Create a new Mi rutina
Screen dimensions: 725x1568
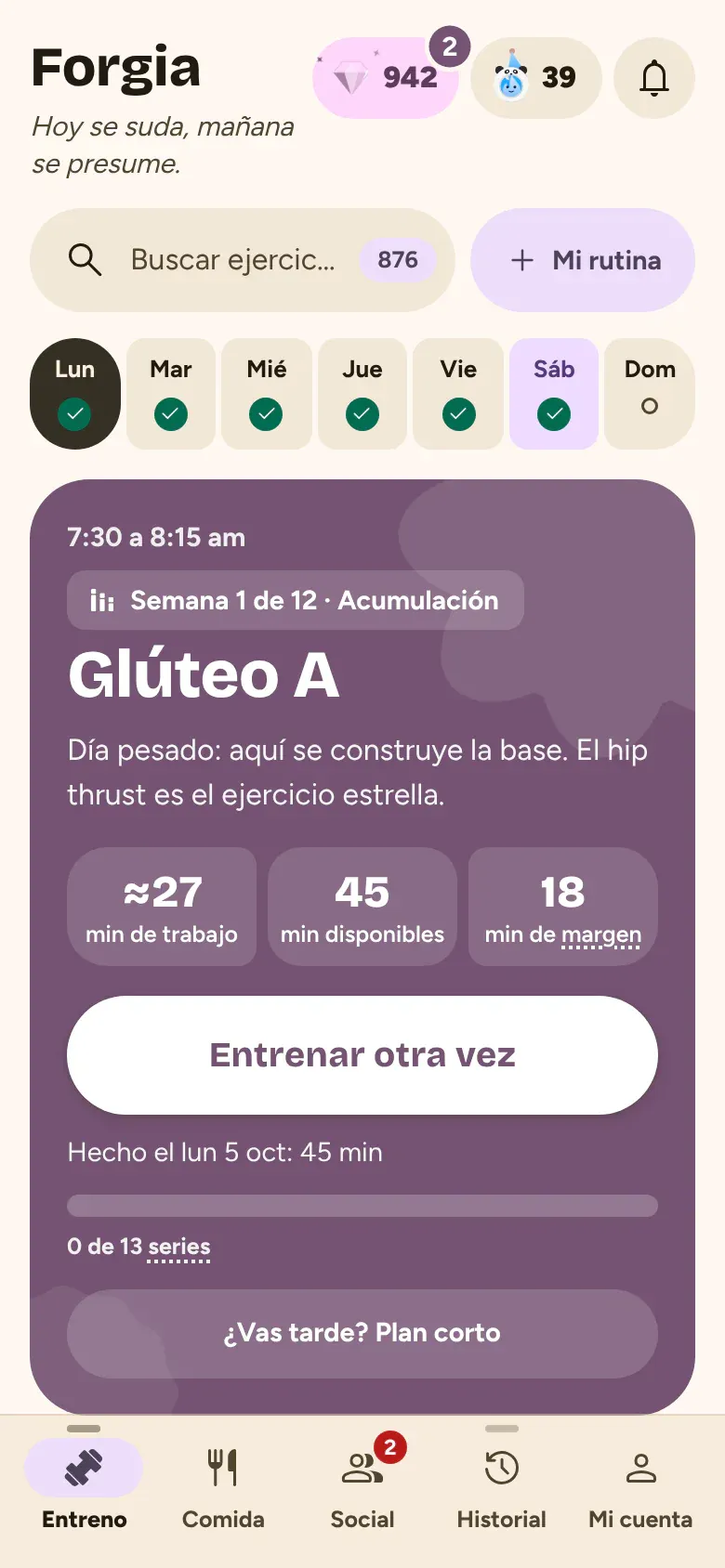pos(583,260)
